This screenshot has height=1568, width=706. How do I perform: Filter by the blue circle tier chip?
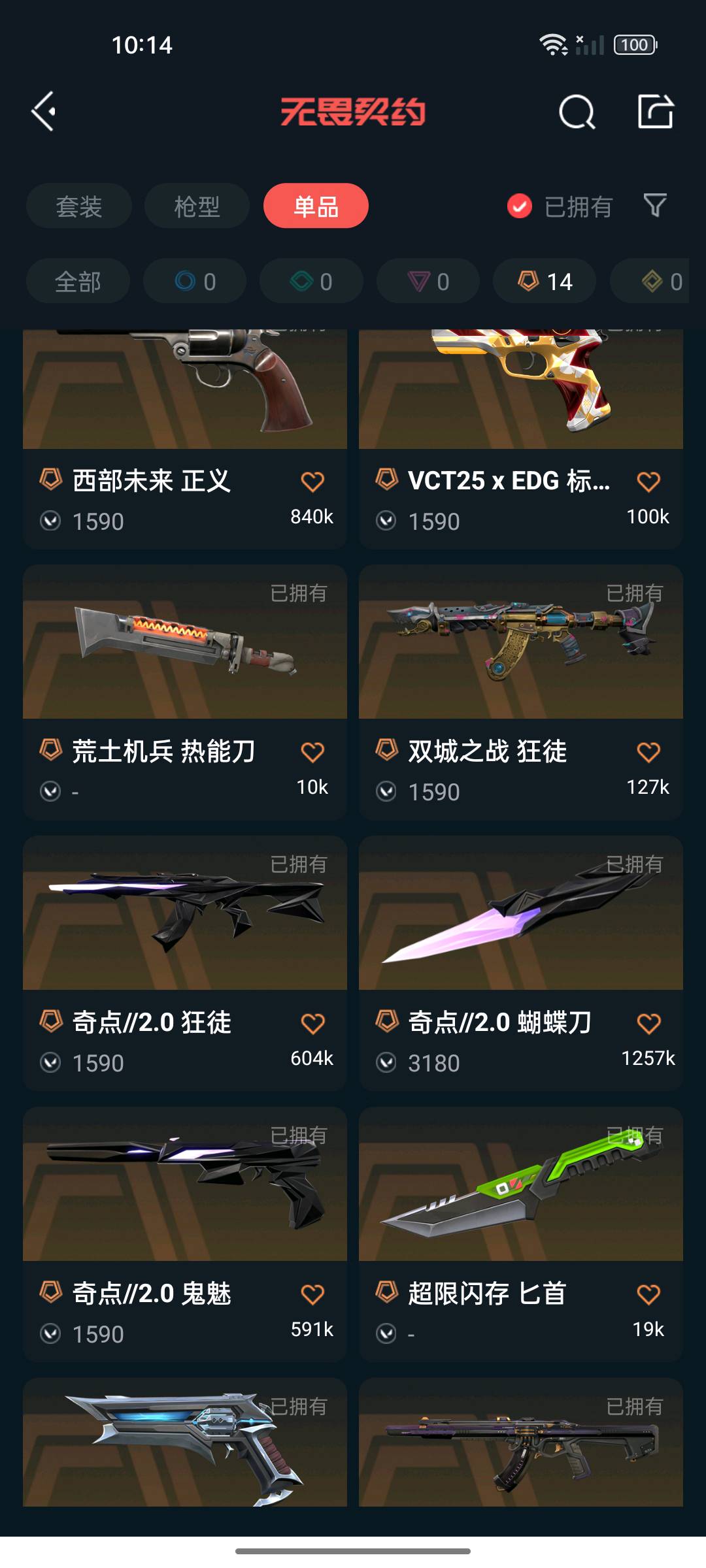[x=195, y=282]
